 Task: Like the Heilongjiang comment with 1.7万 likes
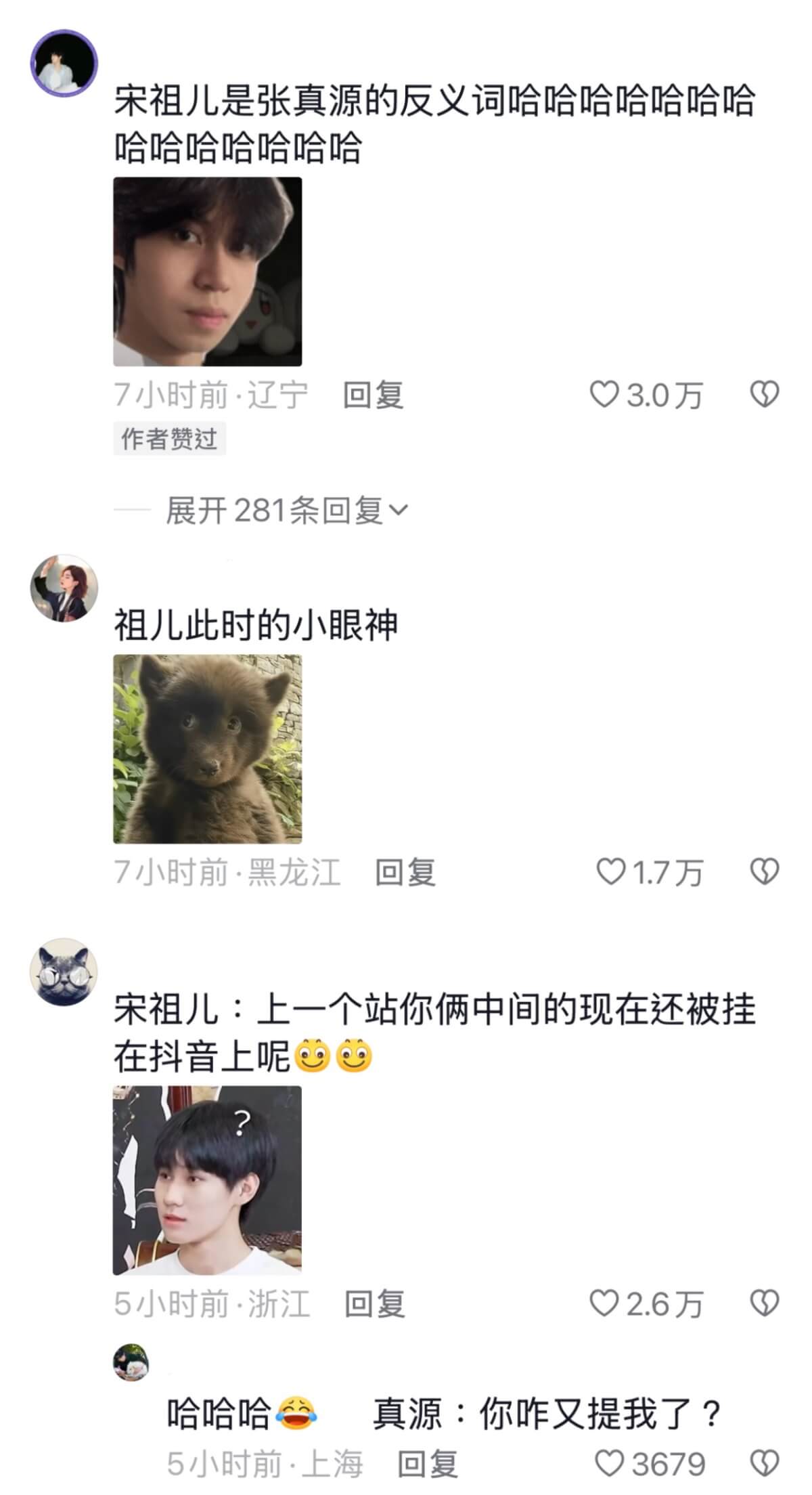(x=610, y=872)
